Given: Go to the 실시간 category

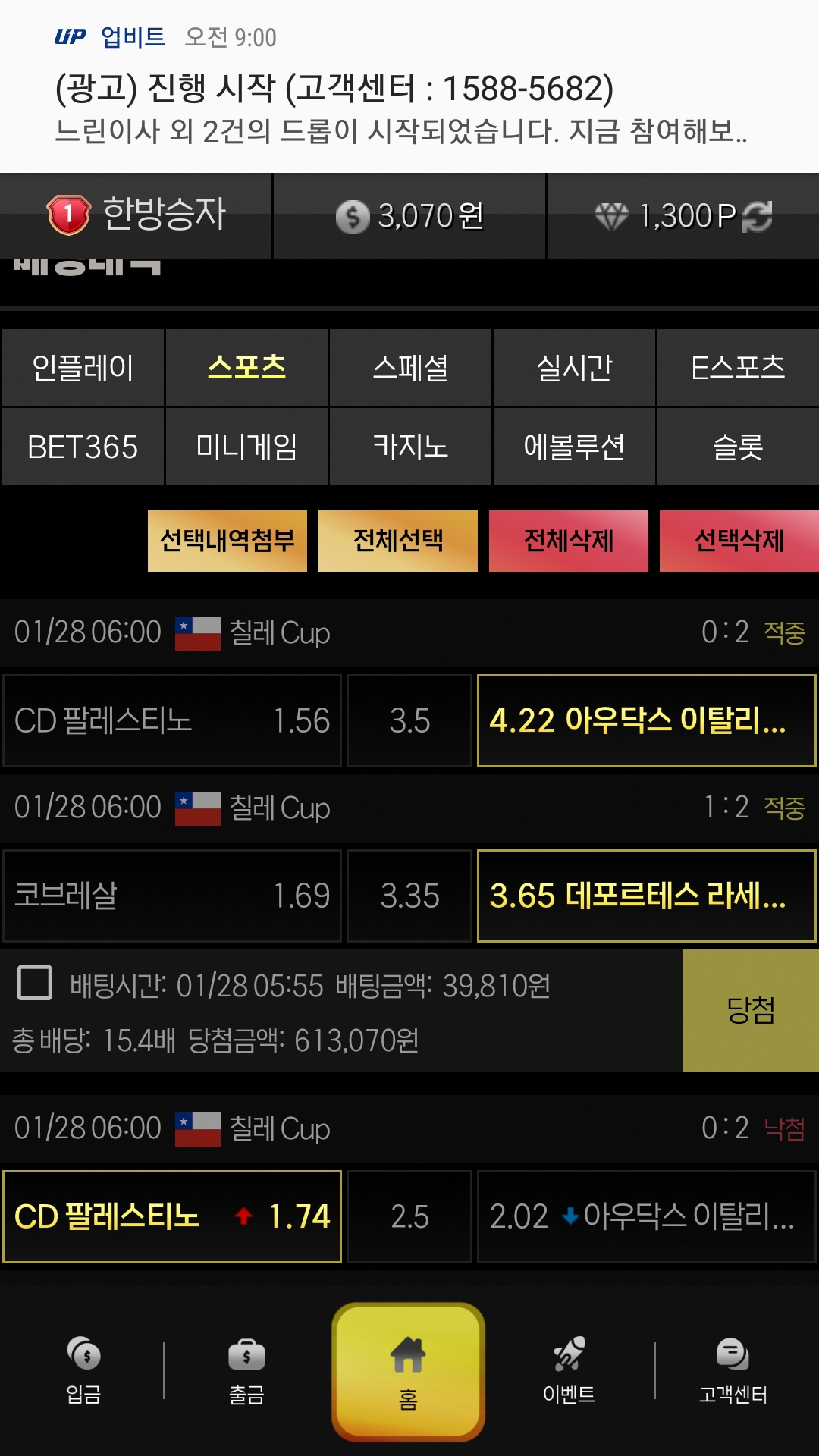Looking at the screenshot, I should [x=574, y=368].
